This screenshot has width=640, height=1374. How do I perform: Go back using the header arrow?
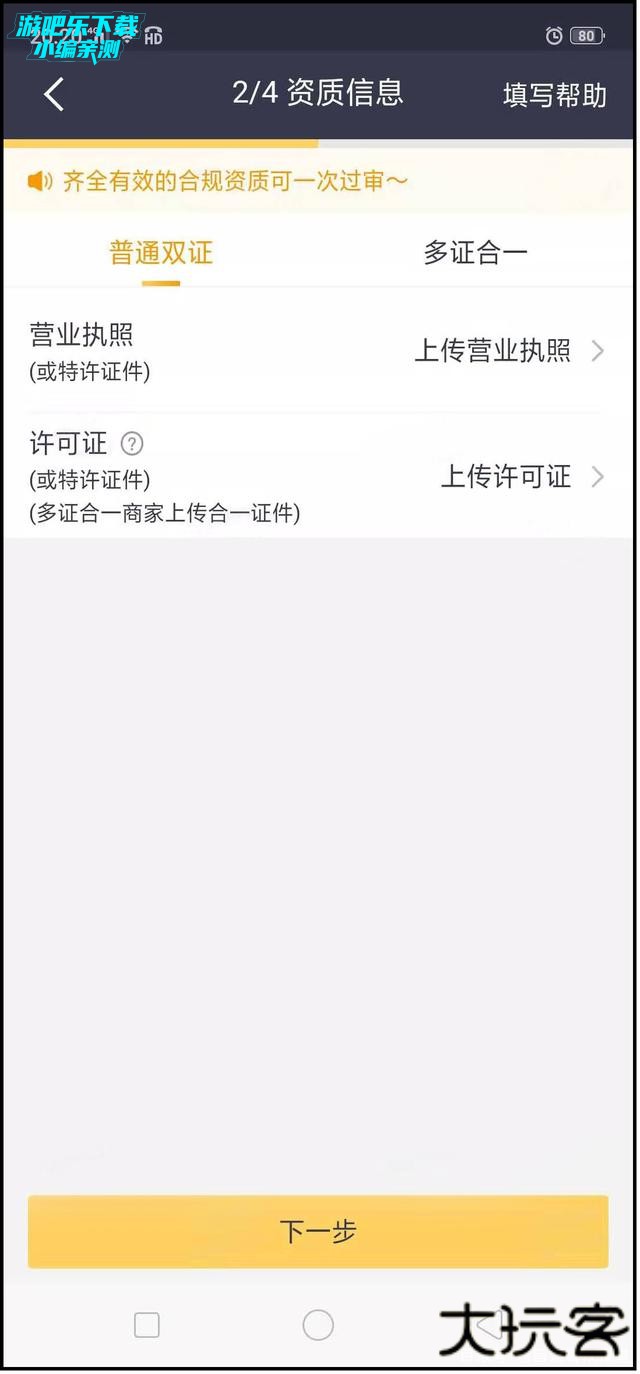54,94
